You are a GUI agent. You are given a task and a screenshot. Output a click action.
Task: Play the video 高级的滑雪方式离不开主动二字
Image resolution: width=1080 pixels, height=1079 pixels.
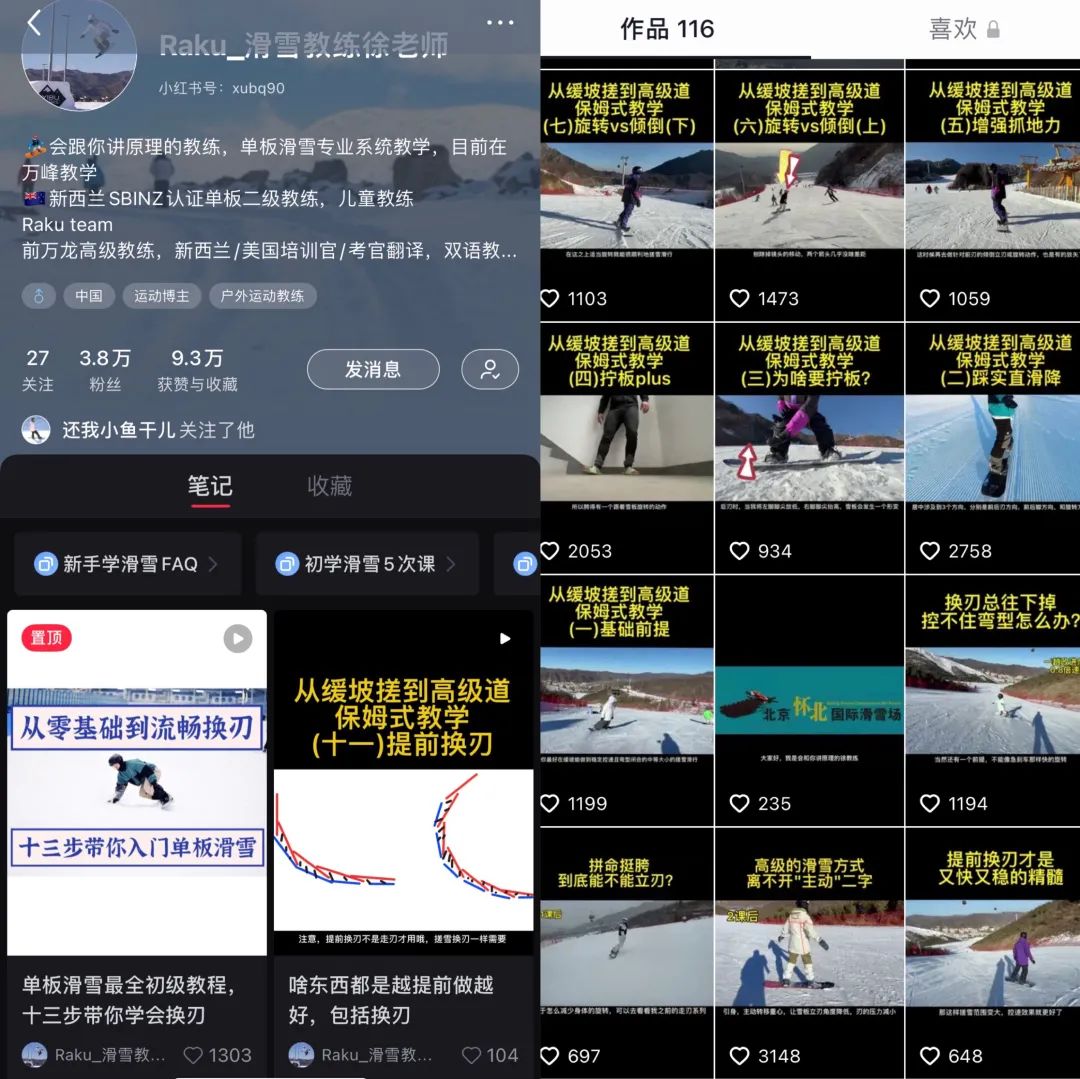click(808, 940)
